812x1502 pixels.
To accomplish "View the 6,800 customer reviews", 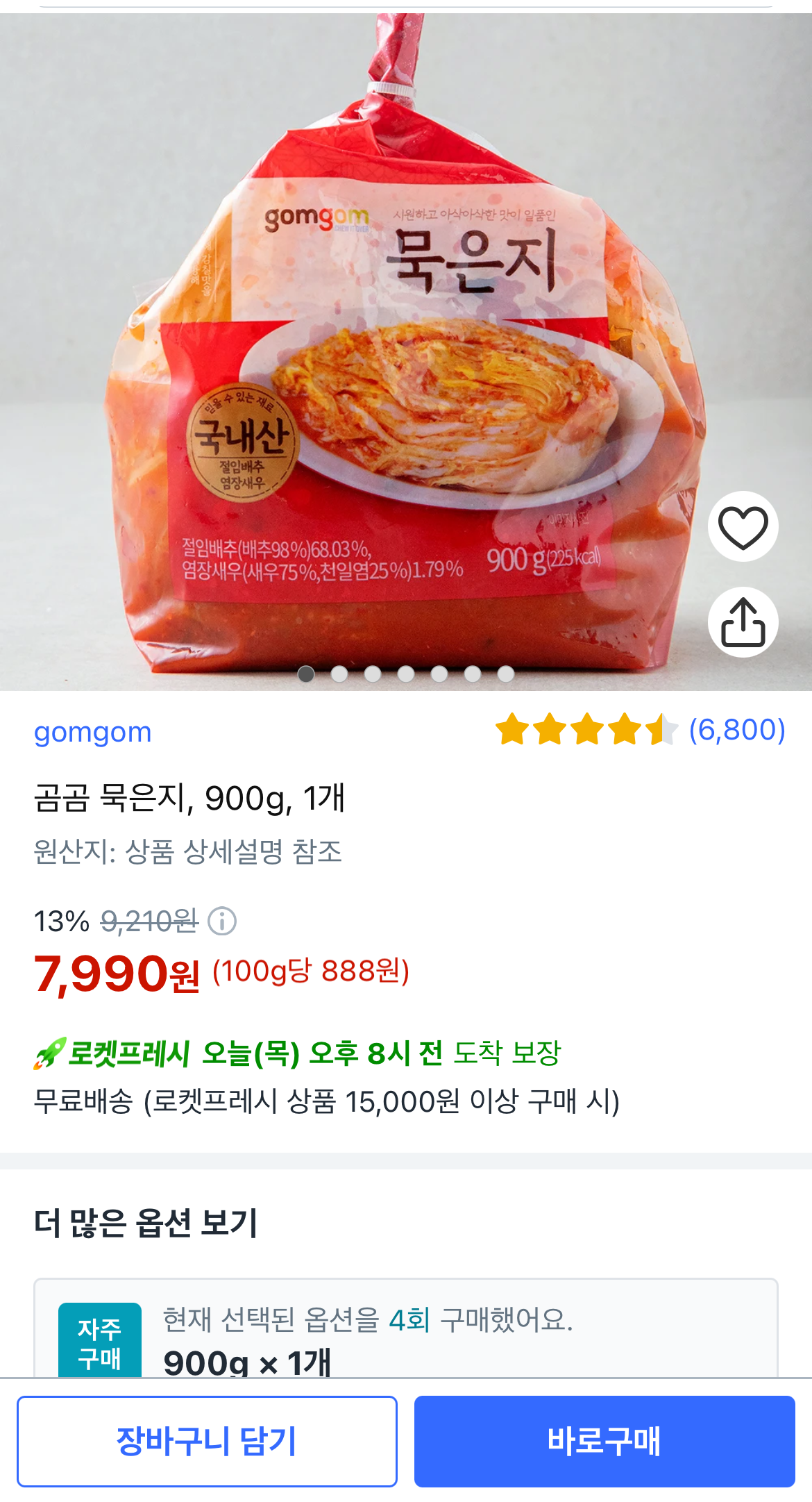I will coord(736,730).
